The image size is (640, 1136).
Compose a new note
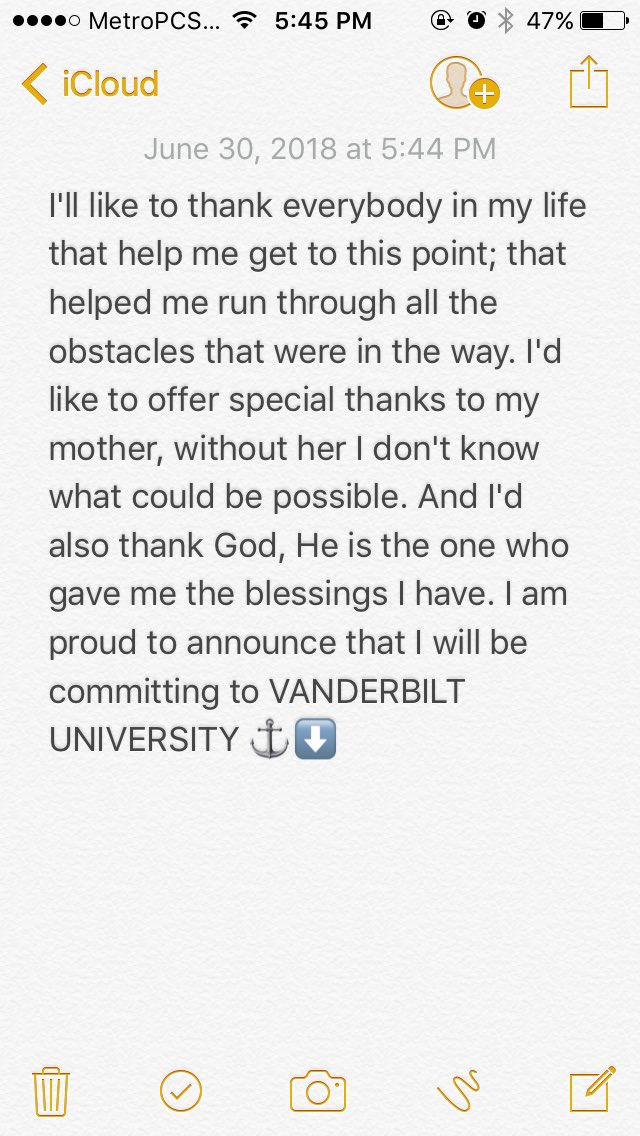[x=592, y=1089]
